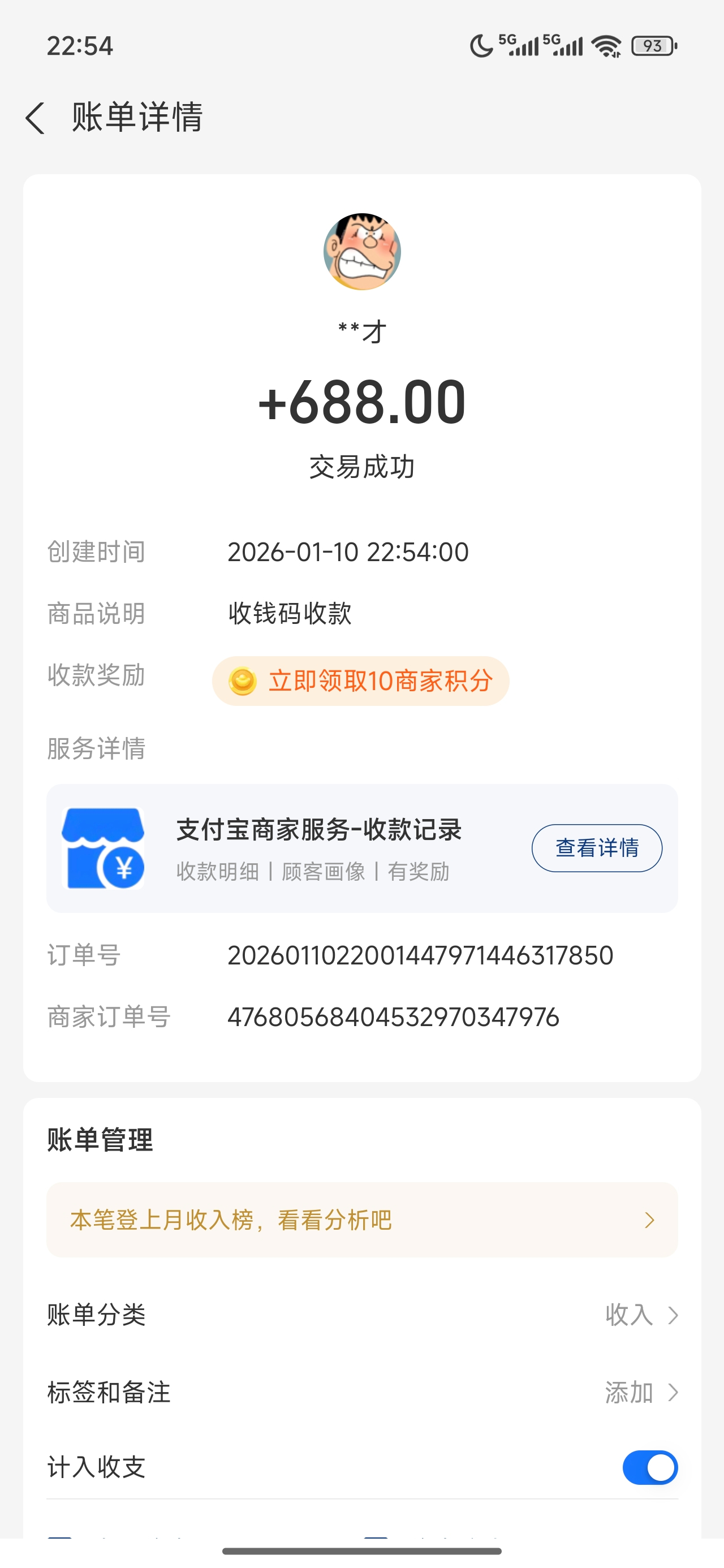The image size is (724, 1568).
Task: Claim 立即领取10商家积分 reward
Action: pyautogui.click(x=361, y=681)
